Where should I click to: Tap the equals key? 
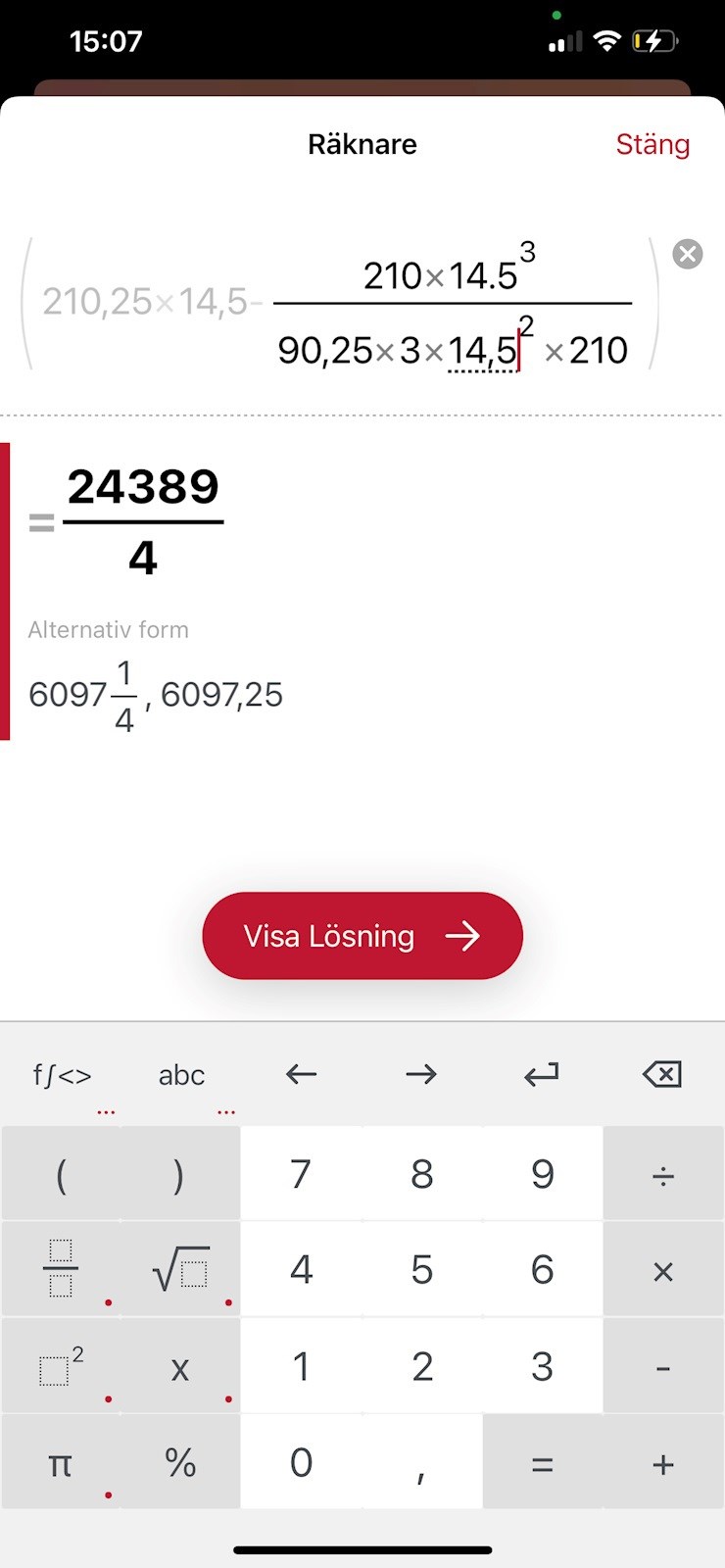(x=542, y=1464)
